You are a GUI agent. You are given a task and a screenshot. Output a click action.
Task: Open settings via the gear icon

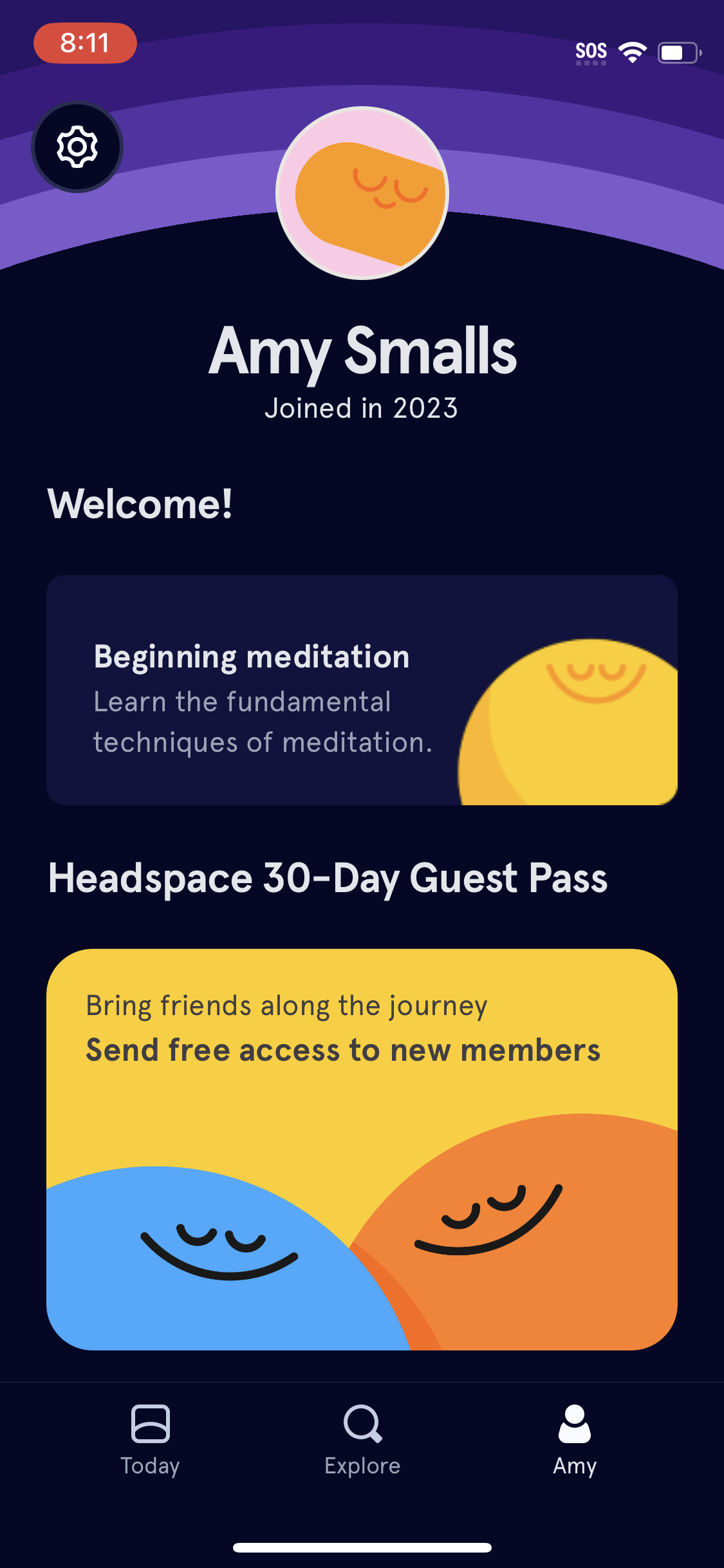tap(77, 147)
